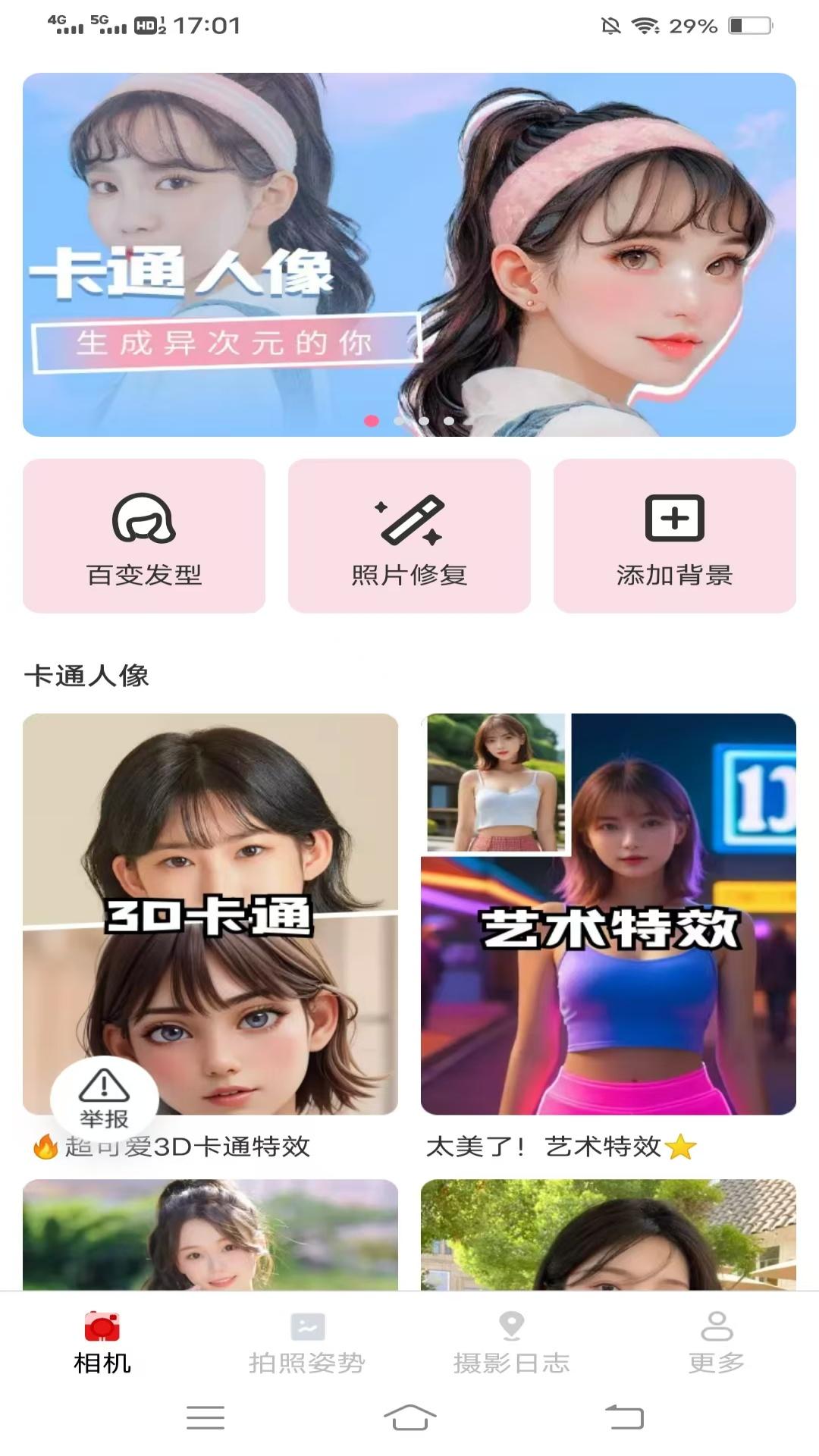This screenshot has height=1456, width=819.
Task: Open the 照片修复 photo repair tool
Action: click(409, 535)
